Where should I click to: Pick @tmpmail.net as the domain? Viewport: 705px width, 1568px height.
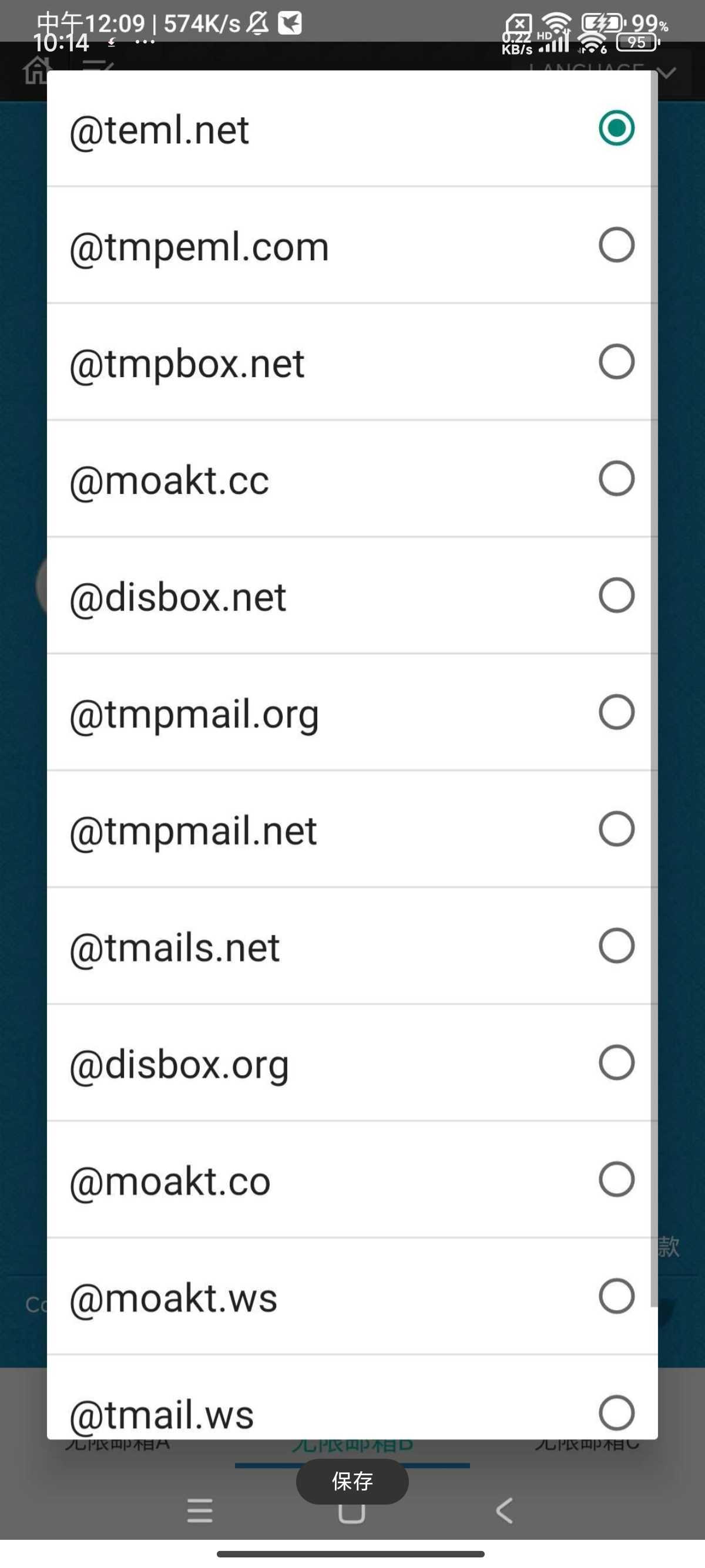352,830
